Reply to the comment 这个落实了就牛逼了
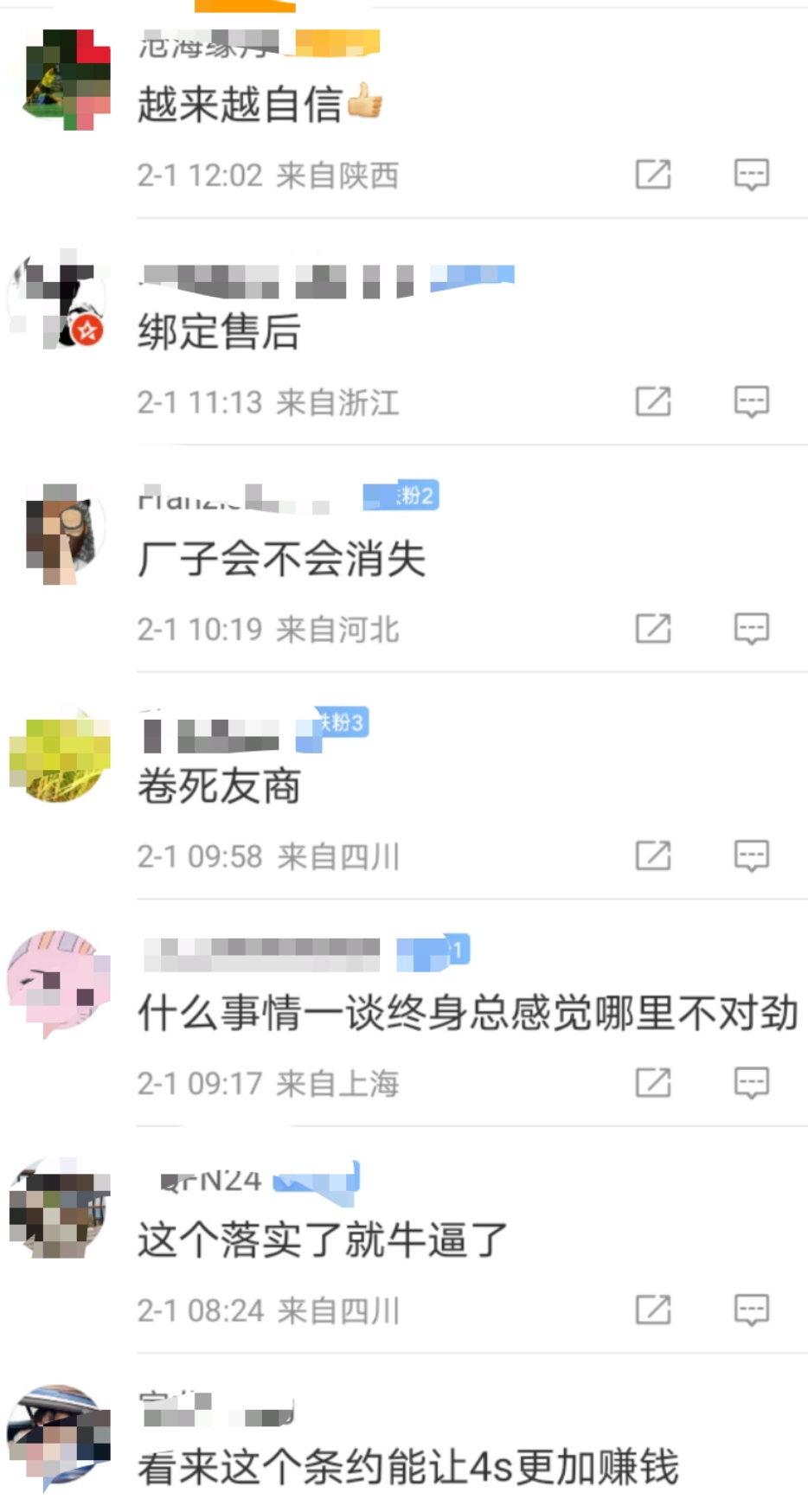Screen dimensions: 808x1512 coord(751,1310)
